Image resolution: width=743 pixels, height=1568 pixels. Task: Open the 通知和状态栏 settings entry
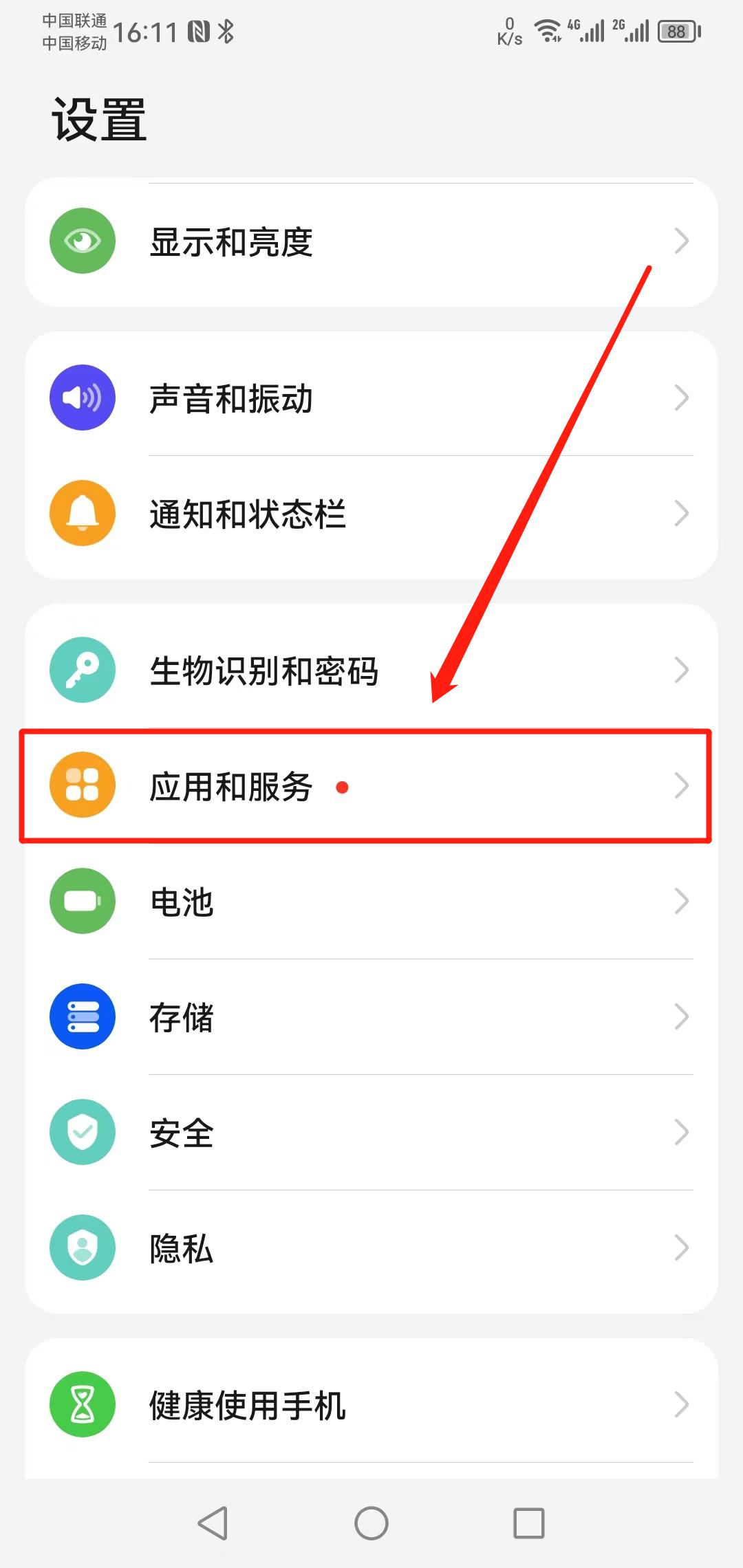click(x=371, y=514)
